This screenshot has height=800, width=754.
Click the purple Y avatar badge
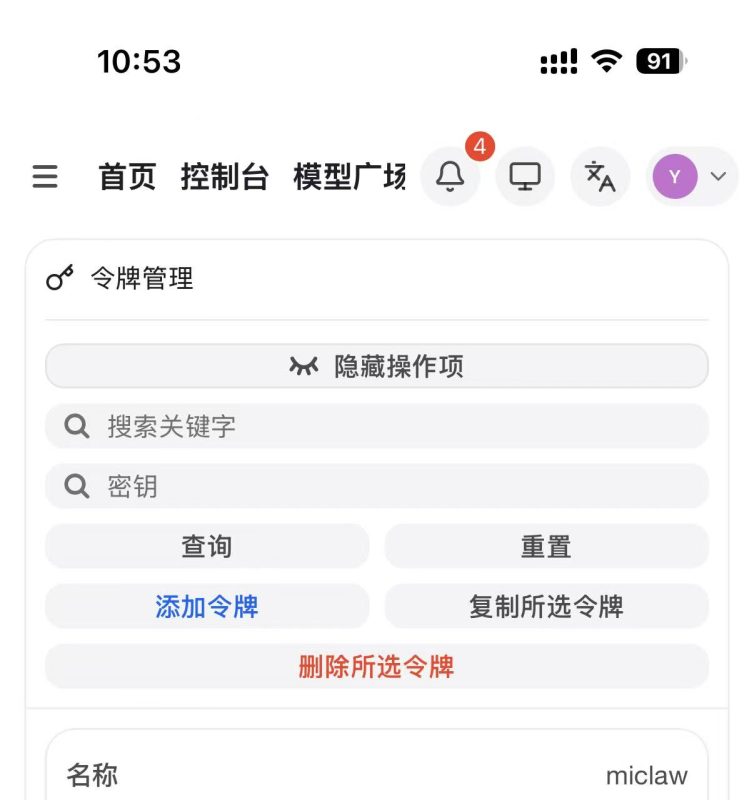tap(674, 176)
